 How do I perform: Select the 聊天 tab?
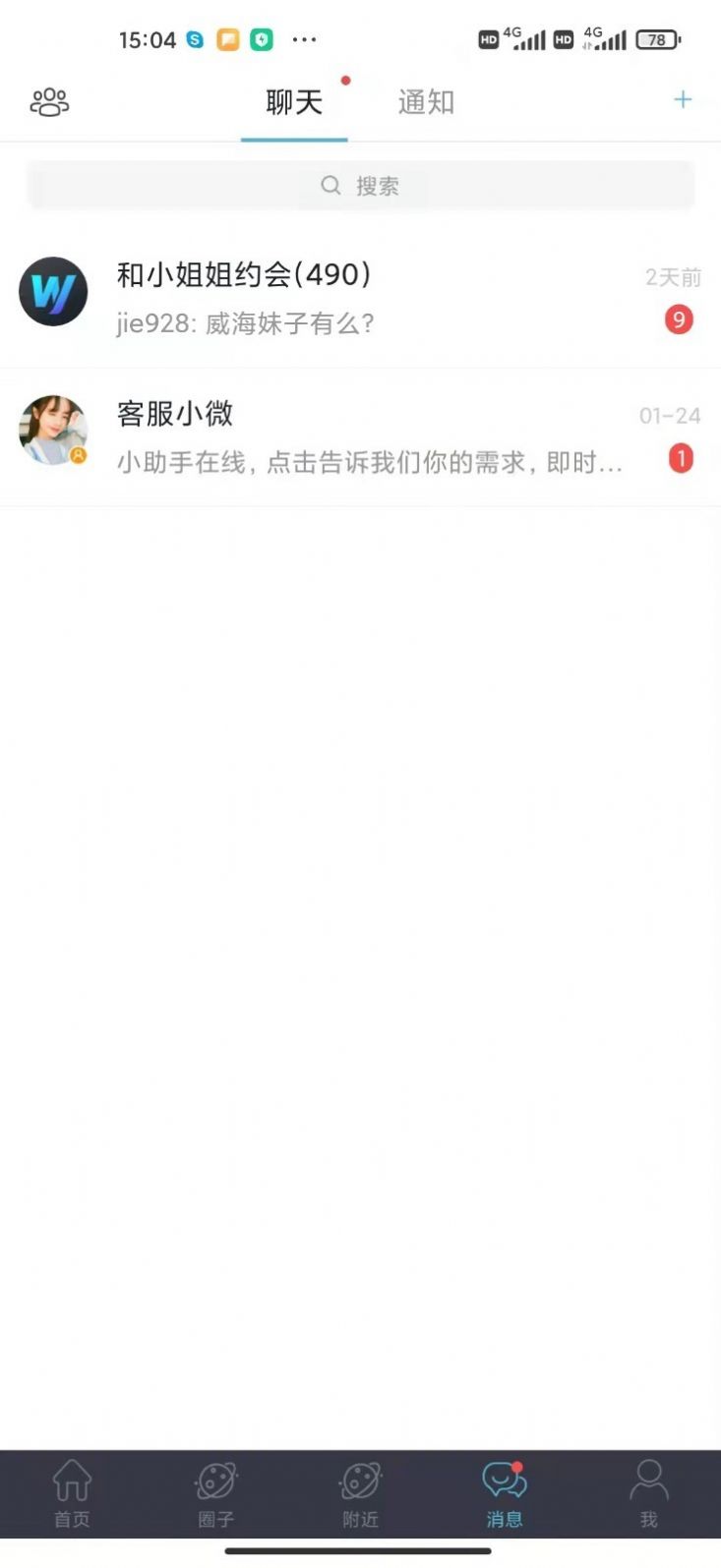click(x=294, y=102)
